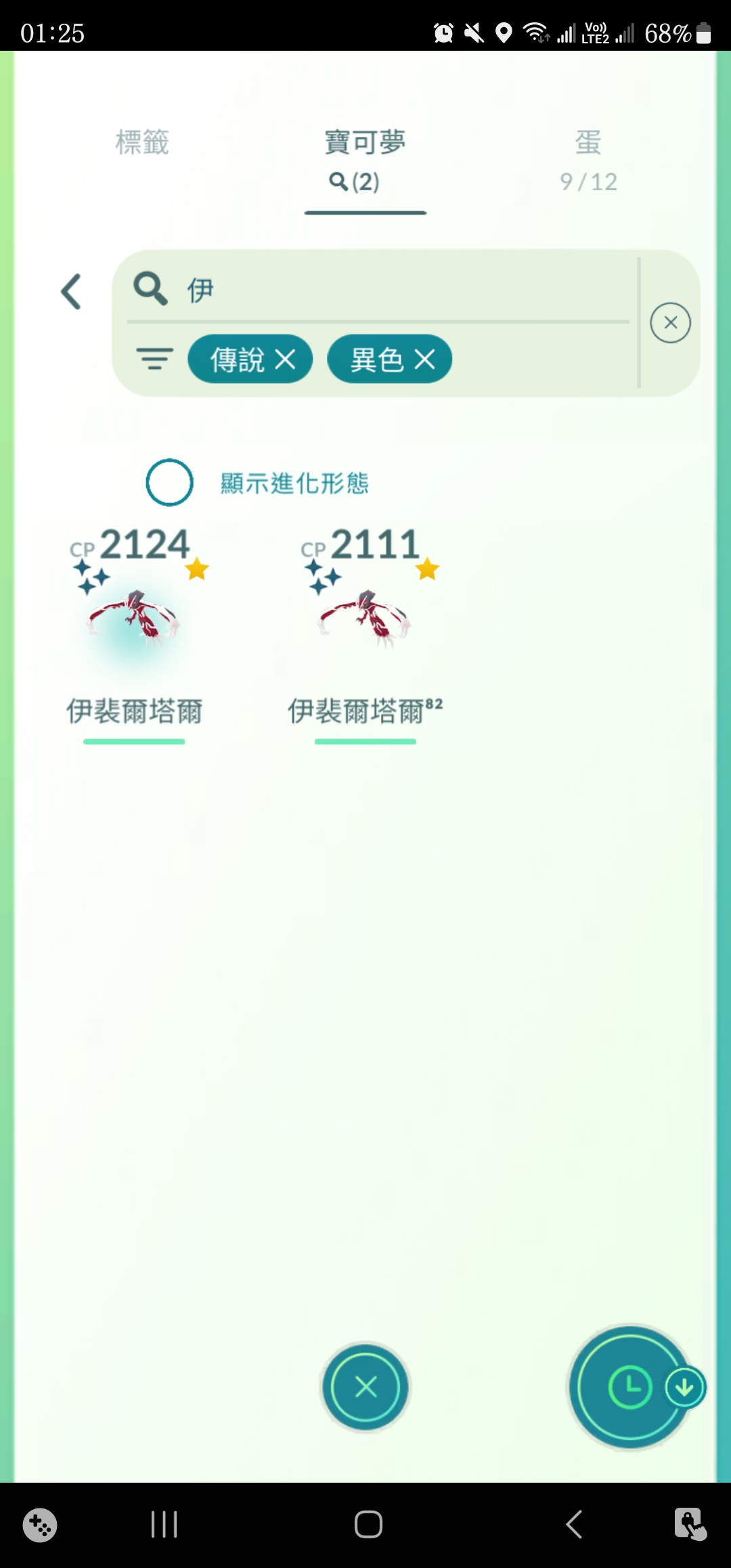Open the search filter options icon

[x=155, y=359]
